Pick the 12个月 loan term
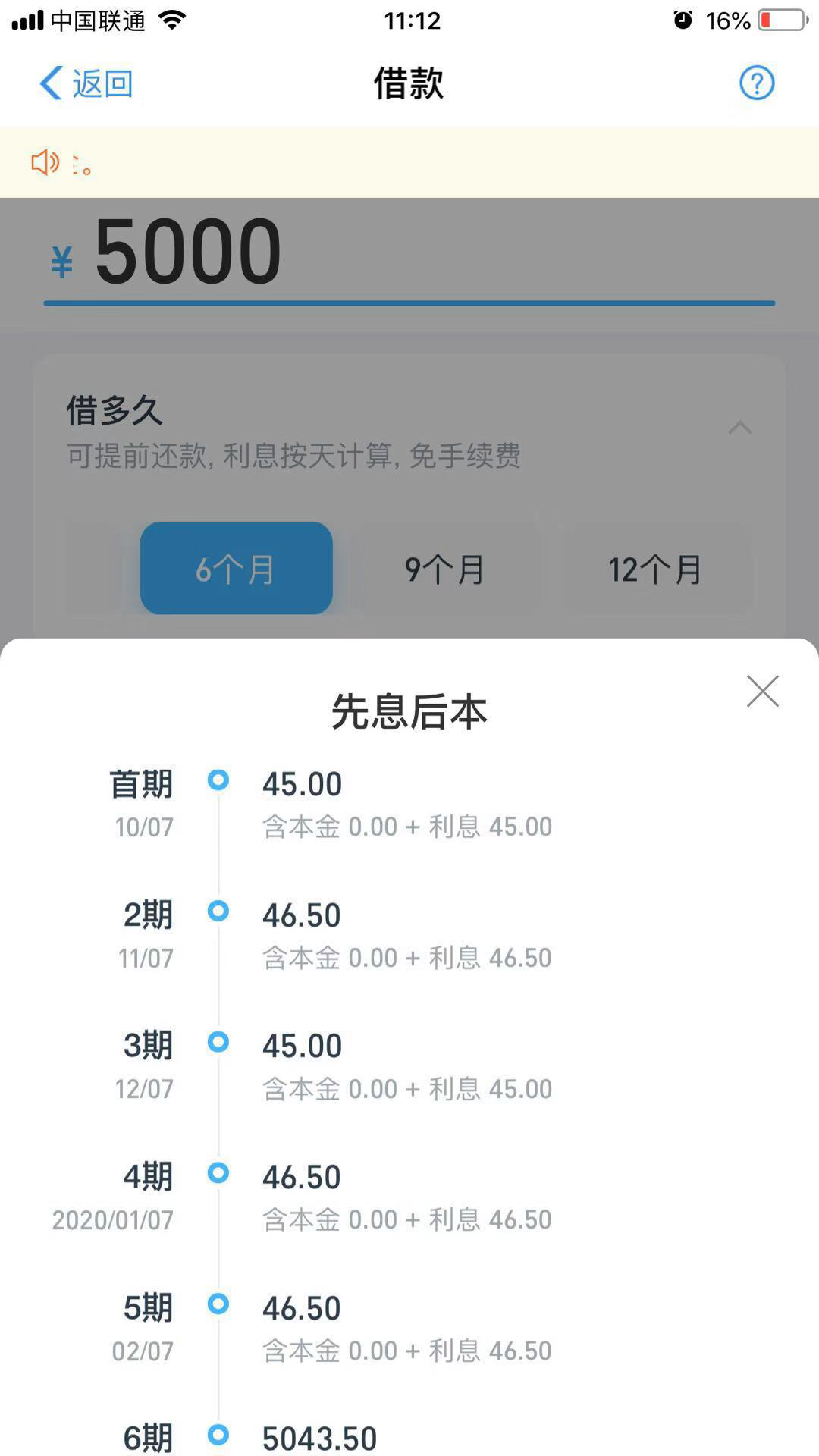 pos(655,569)
